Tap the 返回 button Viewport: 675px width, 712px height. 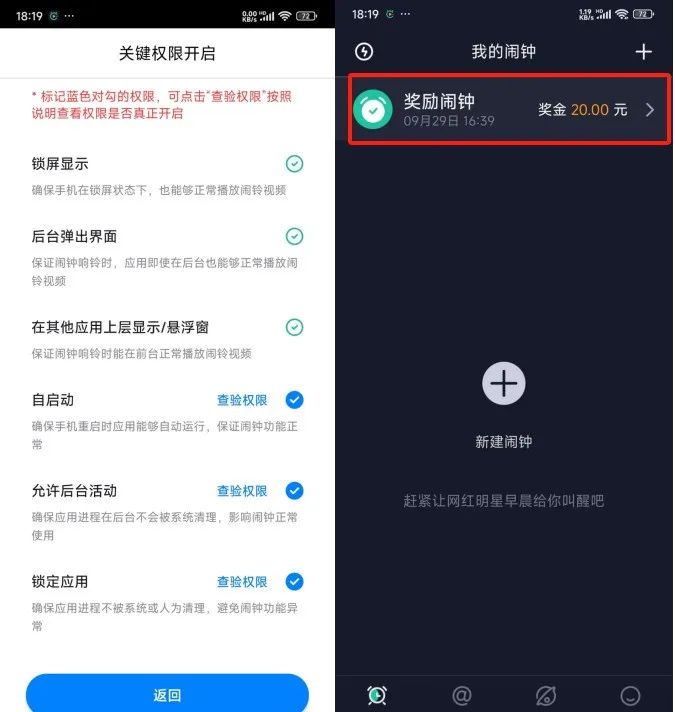167,695
